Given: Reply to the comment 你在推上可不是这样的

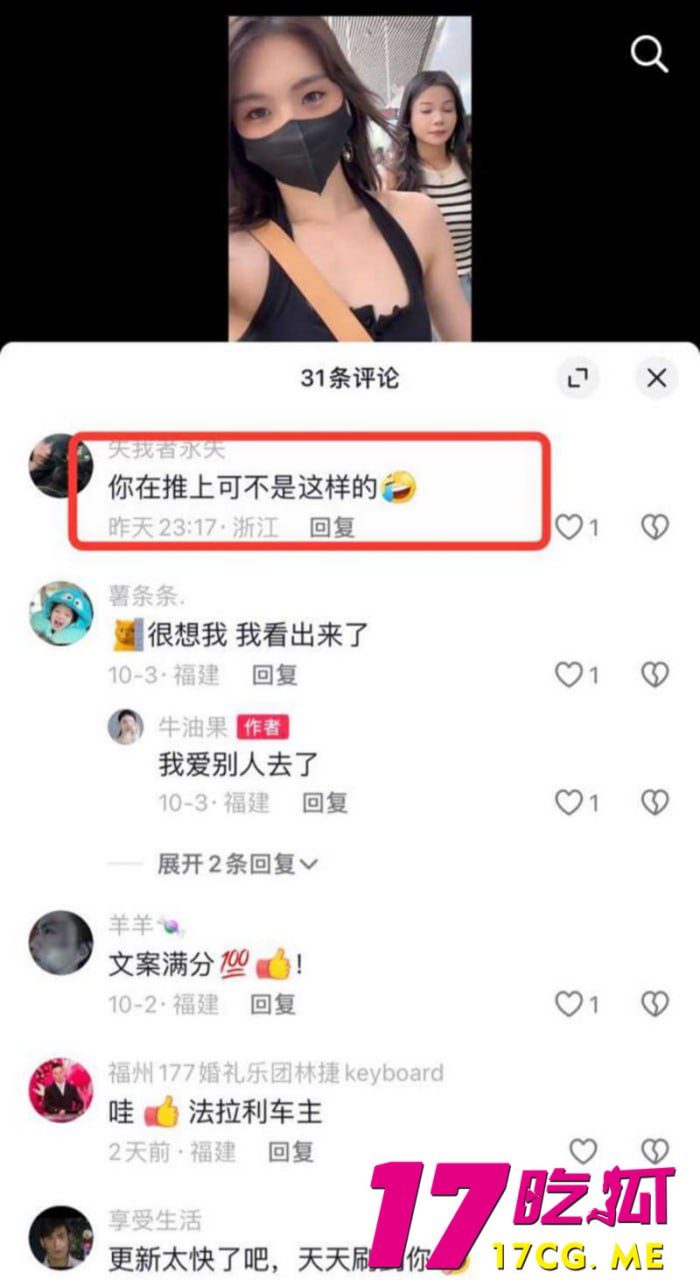Looking at the screenshot, I should pyautogui.click(x=331, y=527).
